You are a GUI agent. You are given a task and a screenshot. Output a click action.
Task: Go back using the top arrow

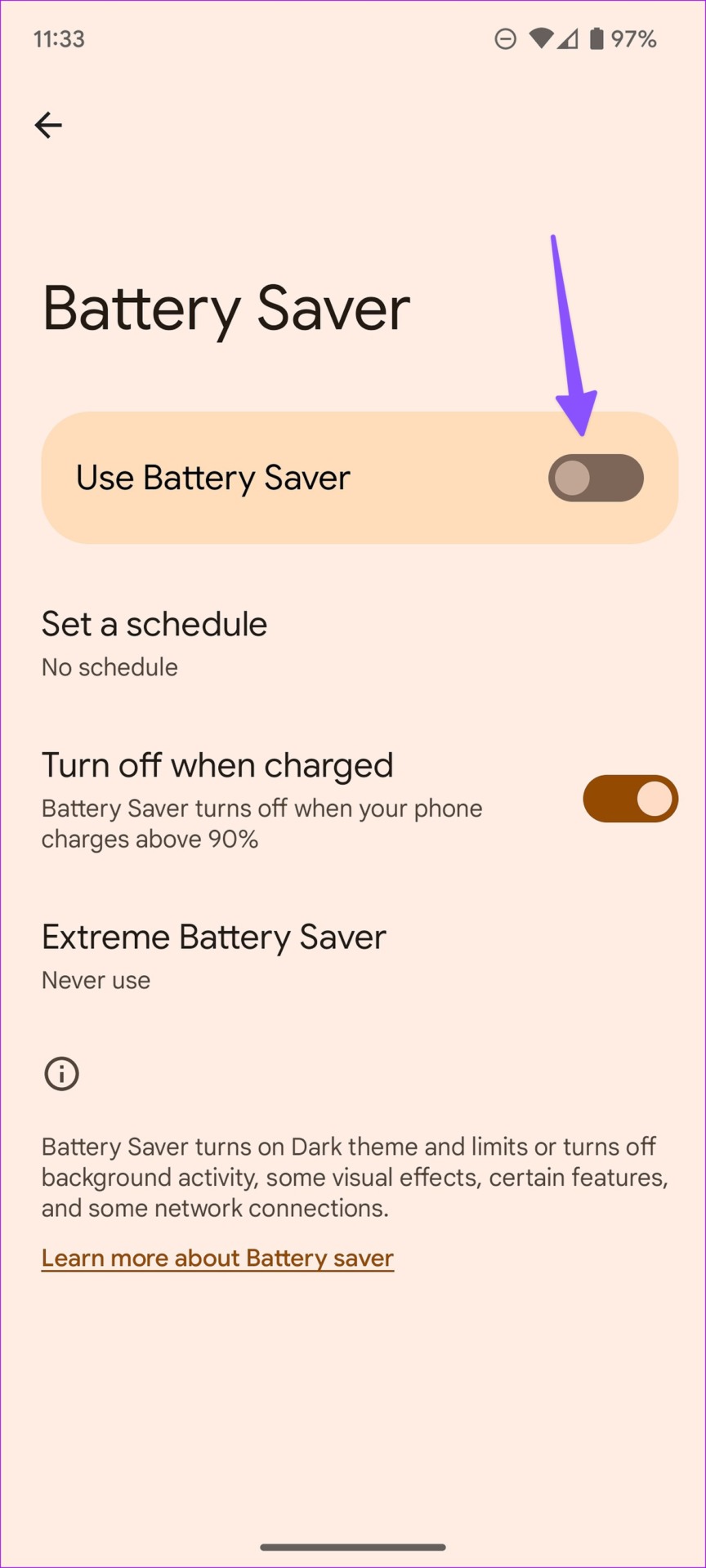[48, 125]
